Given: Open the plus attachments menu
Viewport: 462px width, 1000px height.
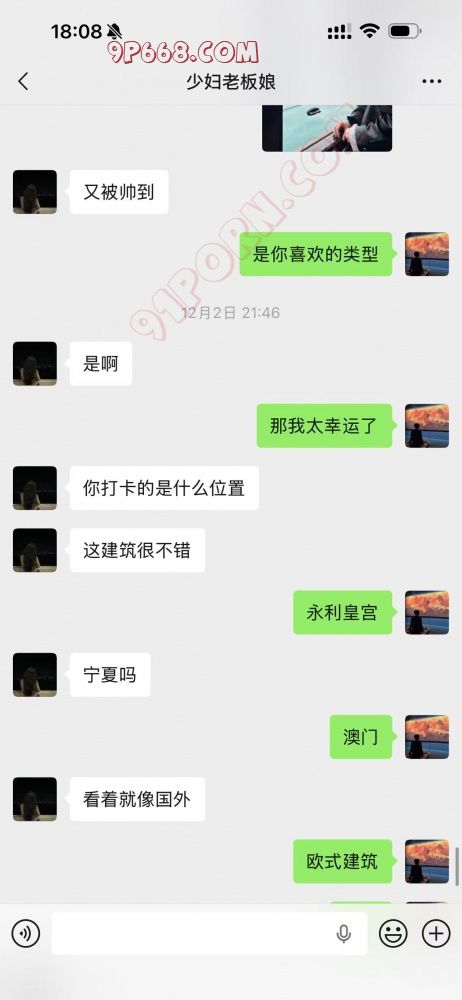Looking at the screenshot, I should (436, 934).
